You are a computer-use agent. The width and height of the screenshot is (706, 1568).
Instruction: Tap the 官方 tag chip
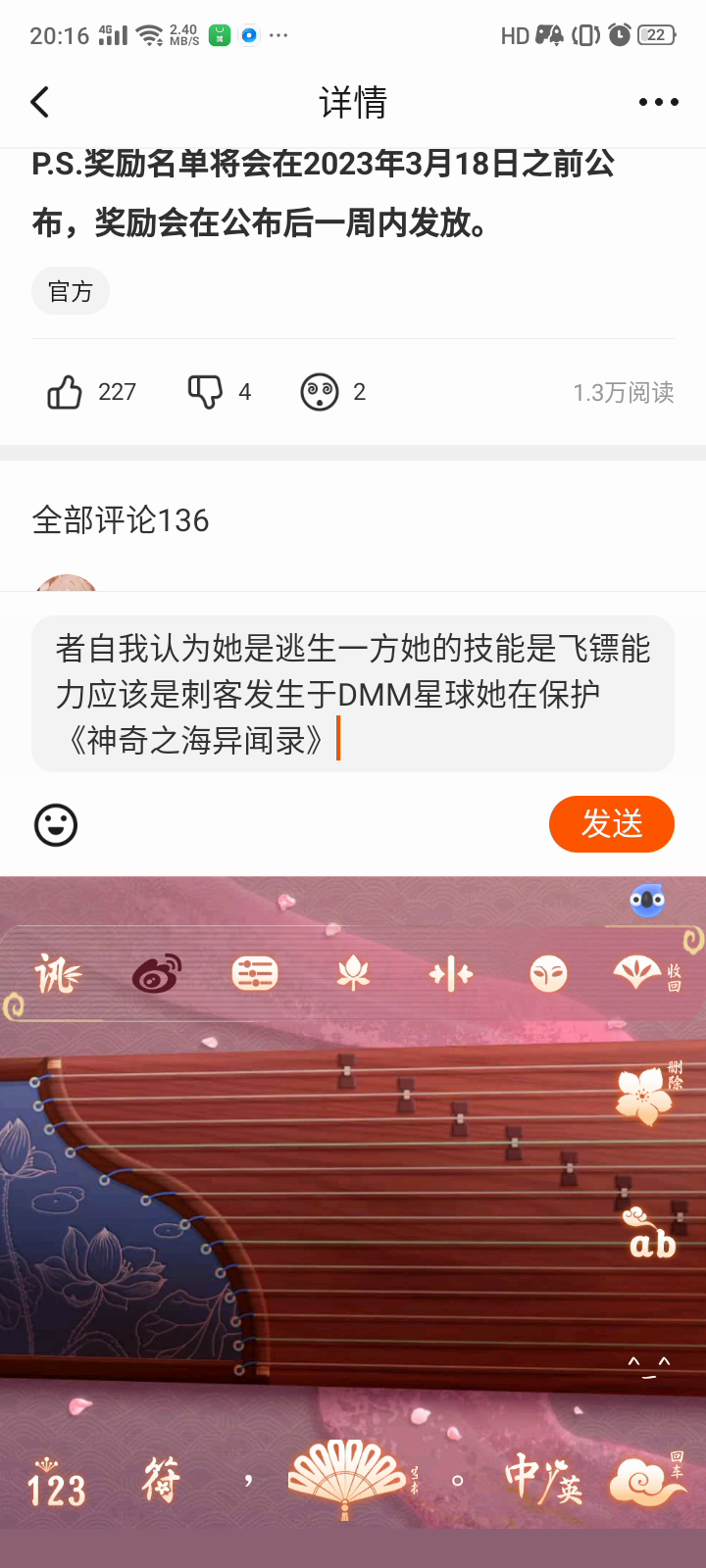pos(71,291)
